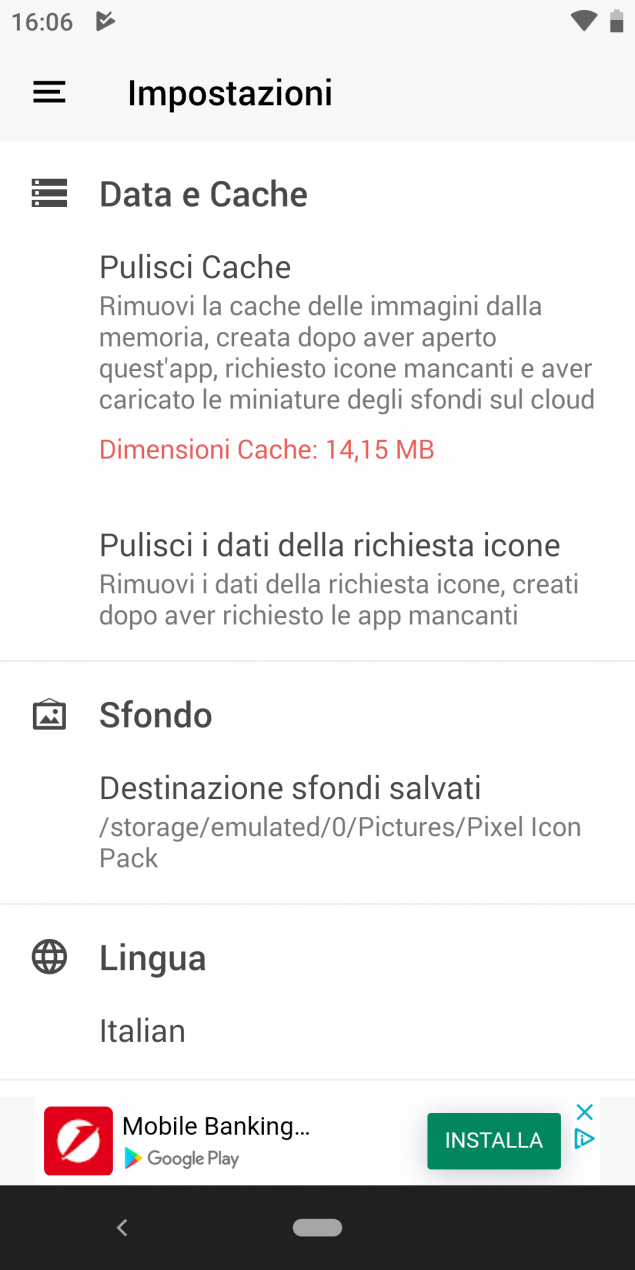
Task: Tap Pulisci Cache to clear cache
Action: tap(317, 357)
